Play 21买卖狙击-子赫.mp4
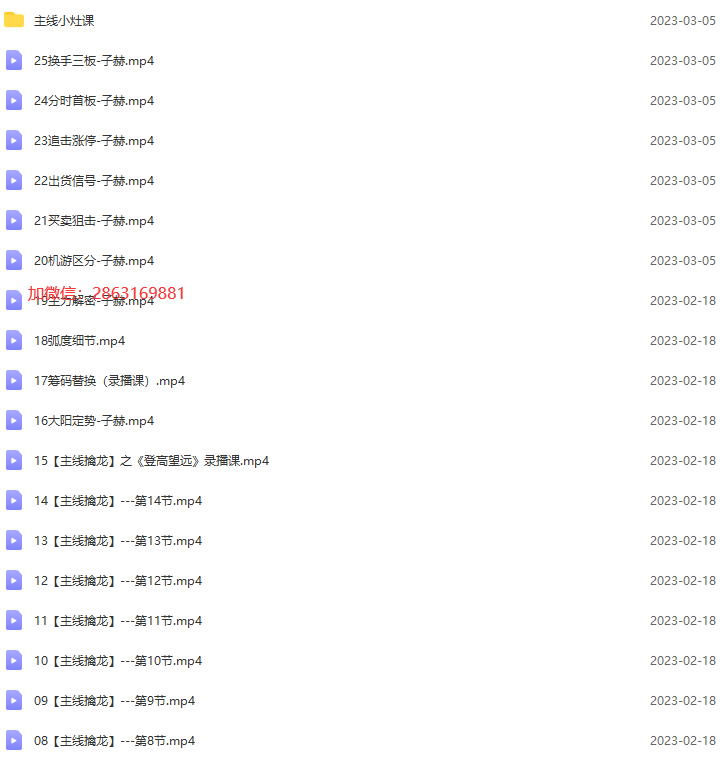This screenshot has width=720, height=758. point(94,221)
